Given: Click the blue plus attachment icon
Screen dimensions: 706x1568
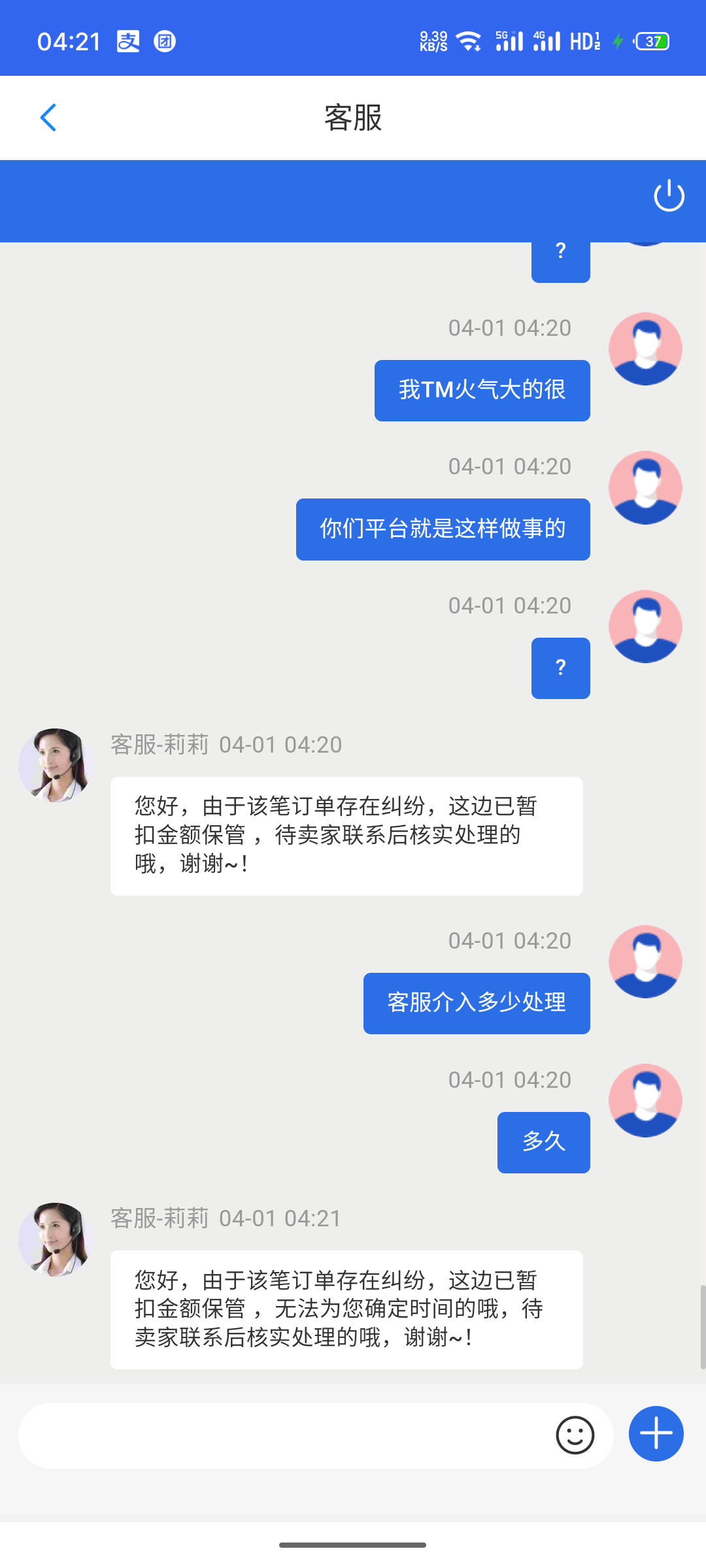Looking at the screenshot, I should [656, 1434].
